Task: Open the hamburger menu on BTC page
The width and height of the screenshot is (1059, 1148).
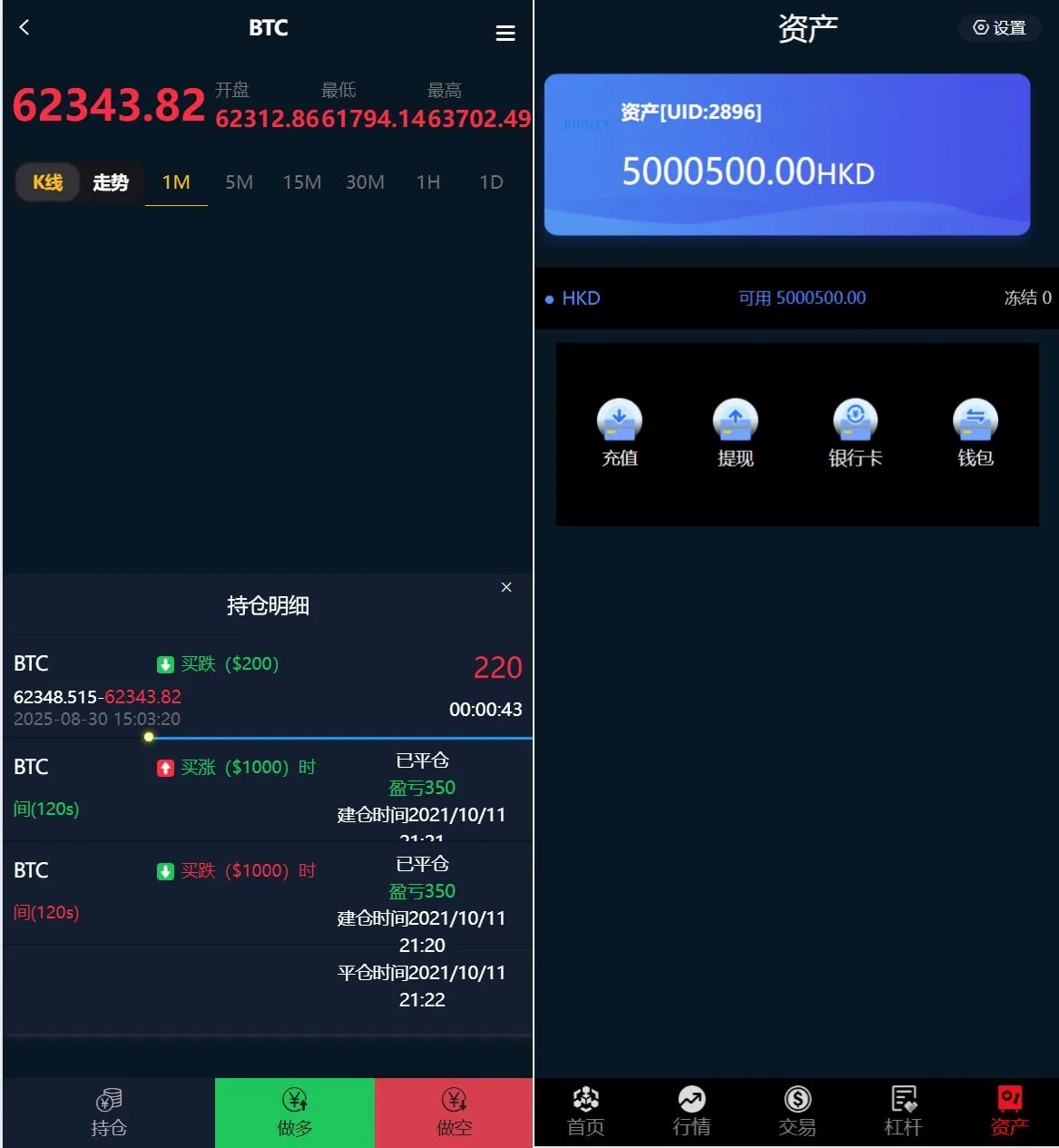Action: tap(505, 34)
